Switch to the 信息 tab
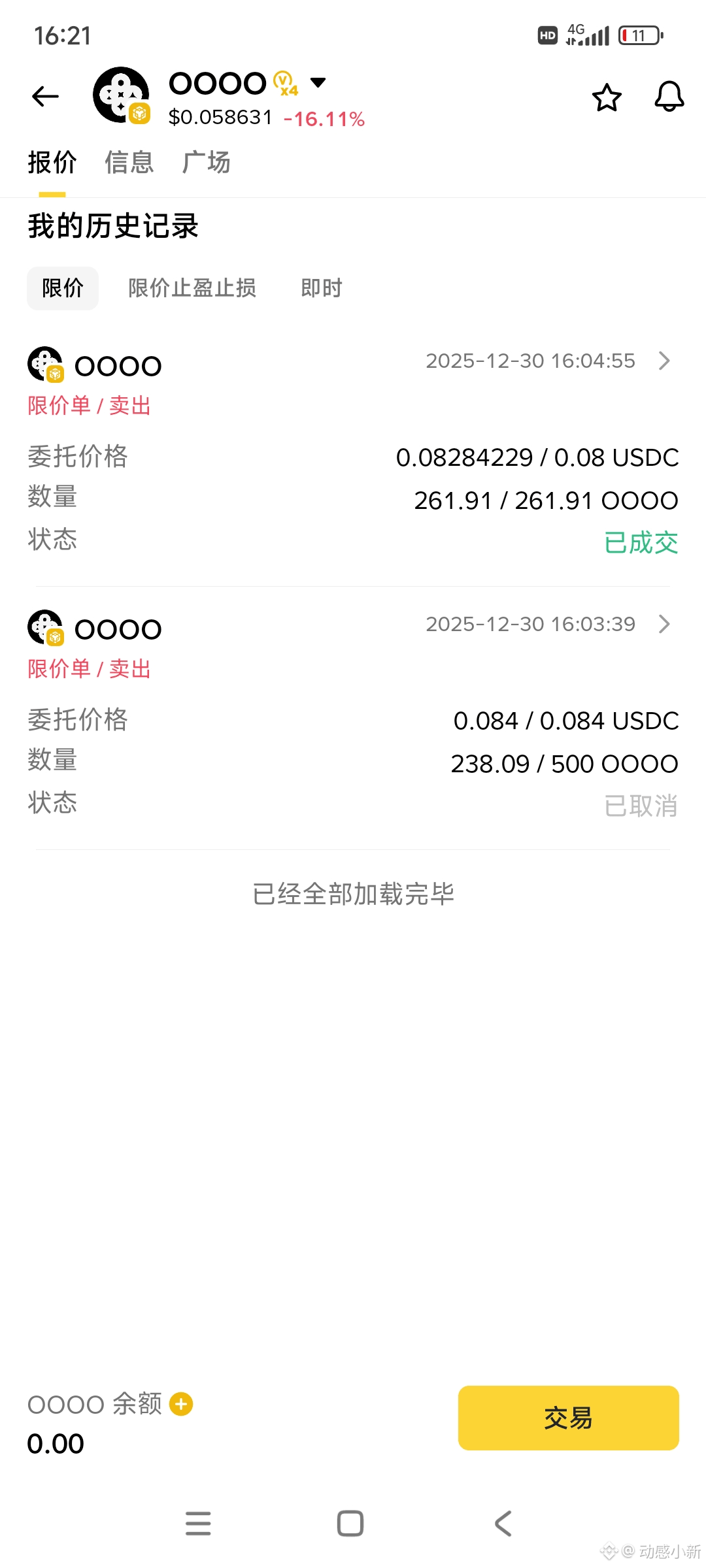 (129, 162)
